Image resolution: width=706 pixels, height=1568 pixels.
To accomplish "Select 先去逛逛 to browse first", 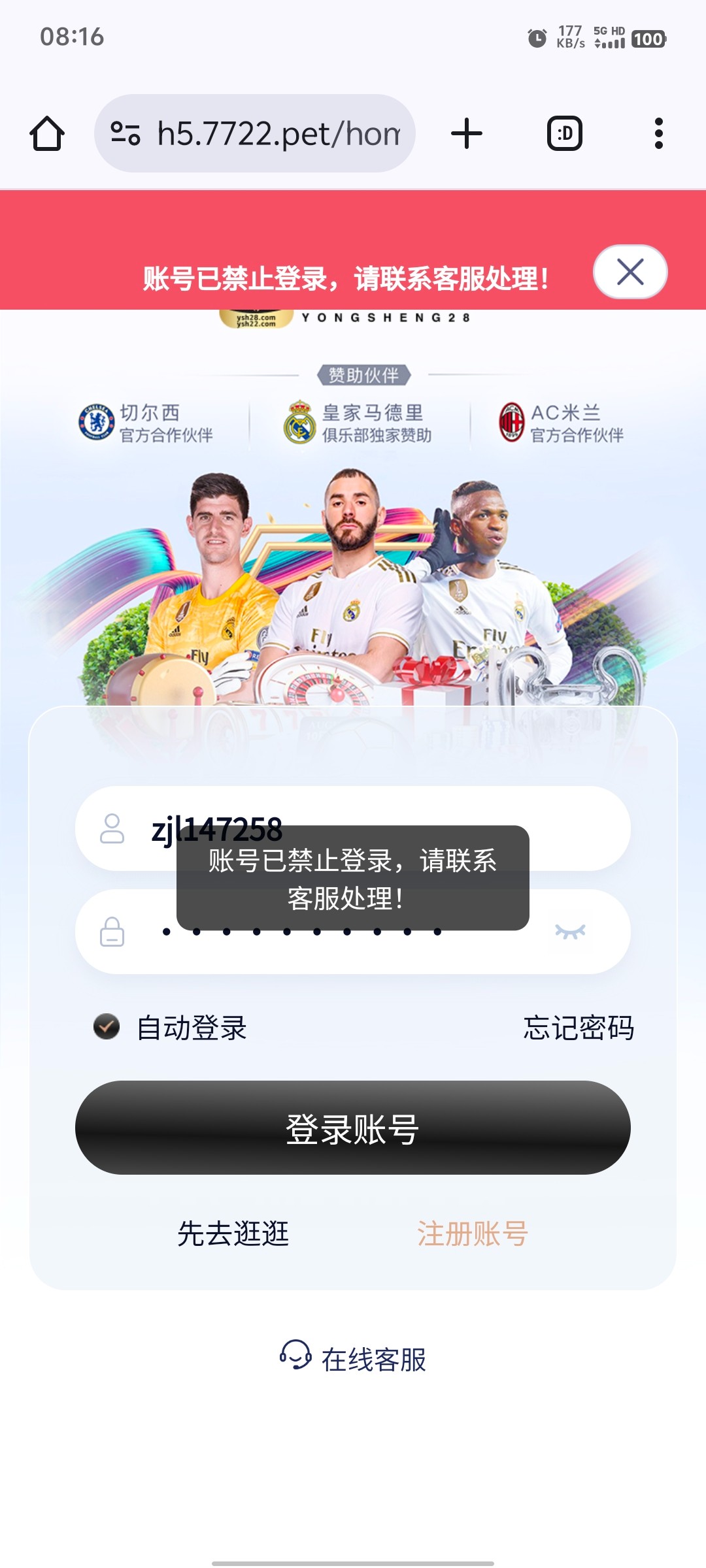I will pos(233,1233).
